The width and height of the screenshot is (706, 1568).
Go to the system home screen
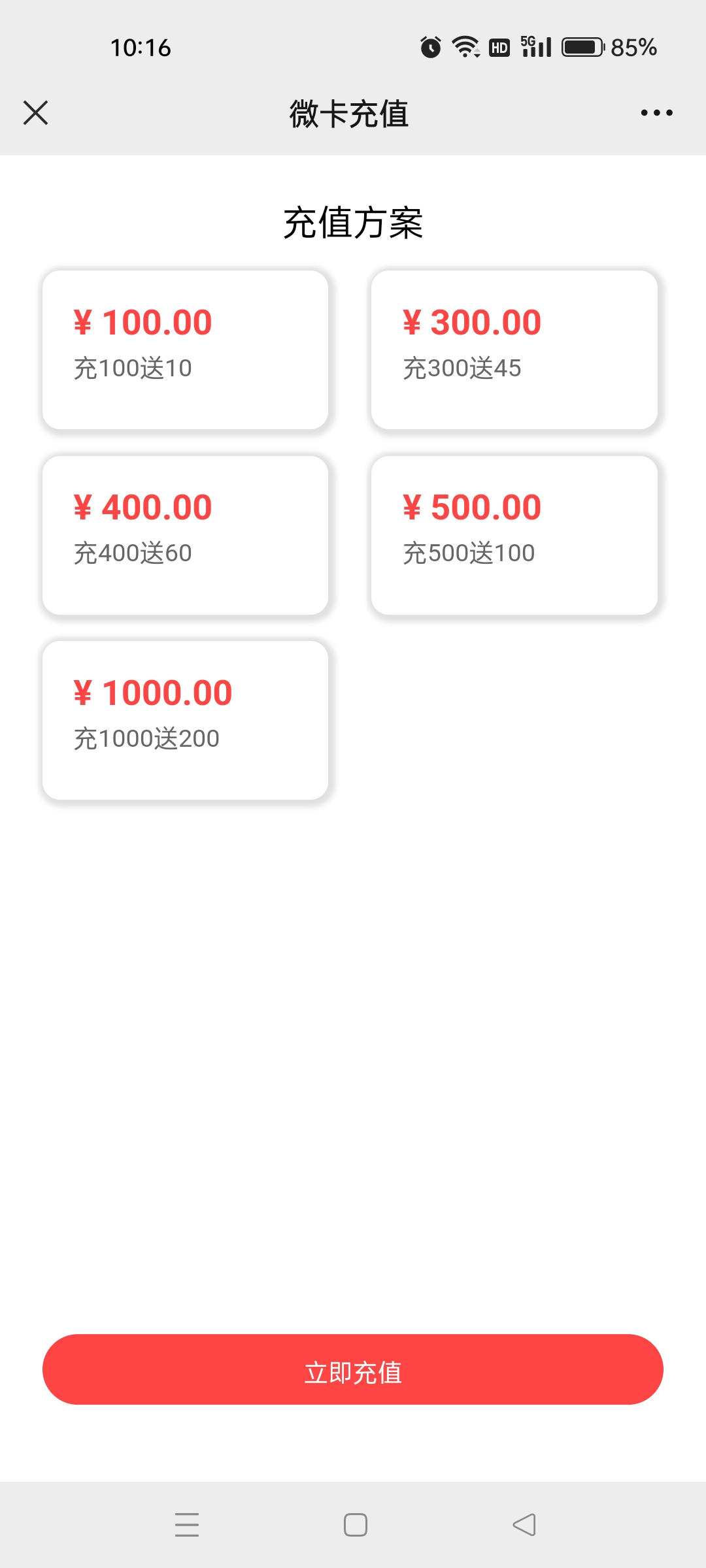pyautogui.click(x=356, y=1525)
